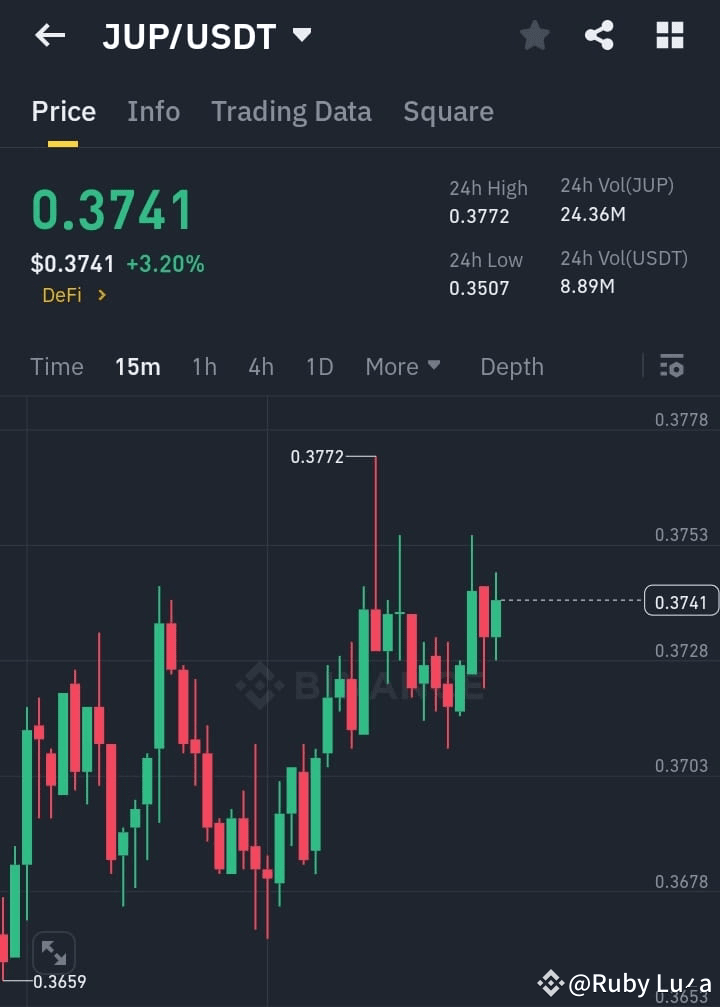Add JUP/USDT to favorites via star icon
The width and height of the screenshot is (720, 1007).
[x=534, y=35]
